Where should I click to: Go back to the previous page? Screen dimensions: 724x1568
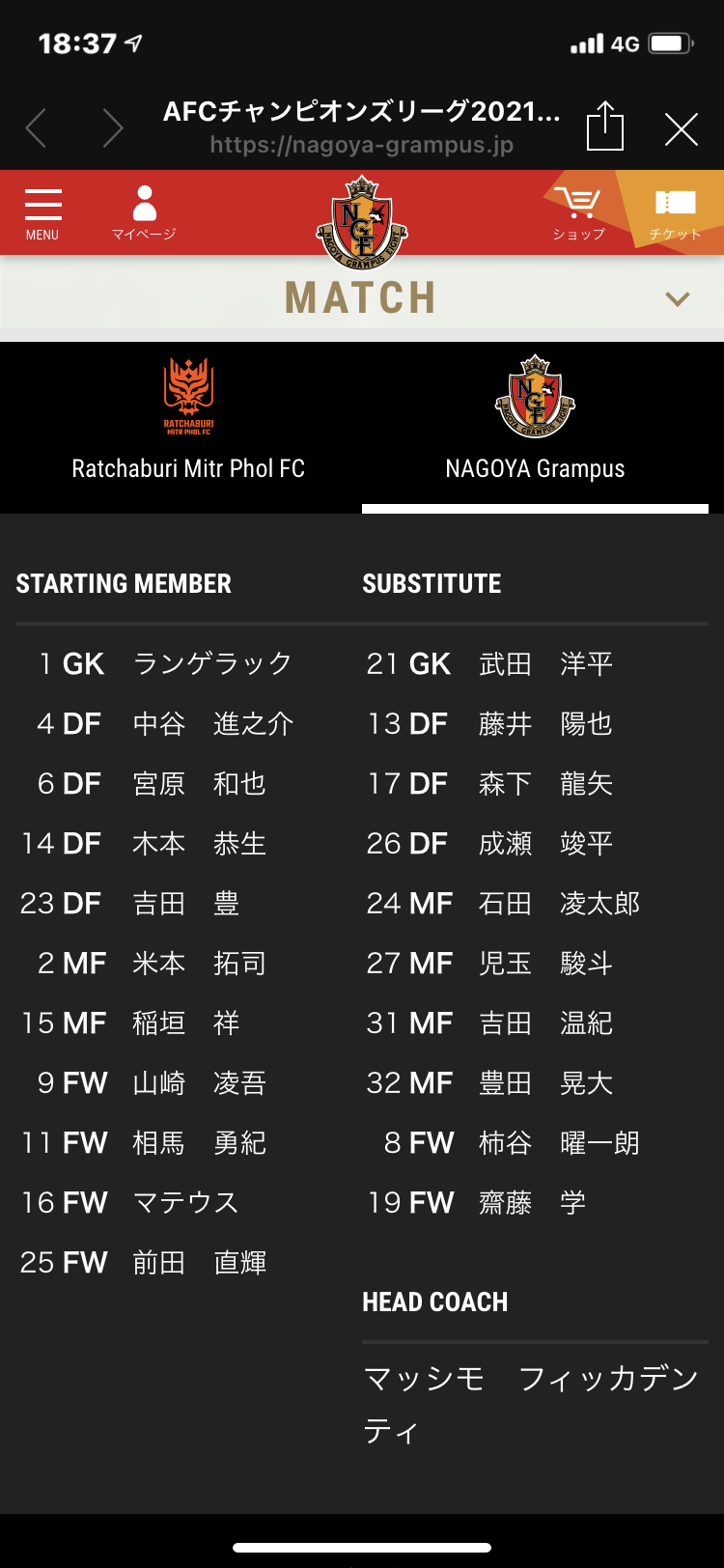[x=36, y=127]
